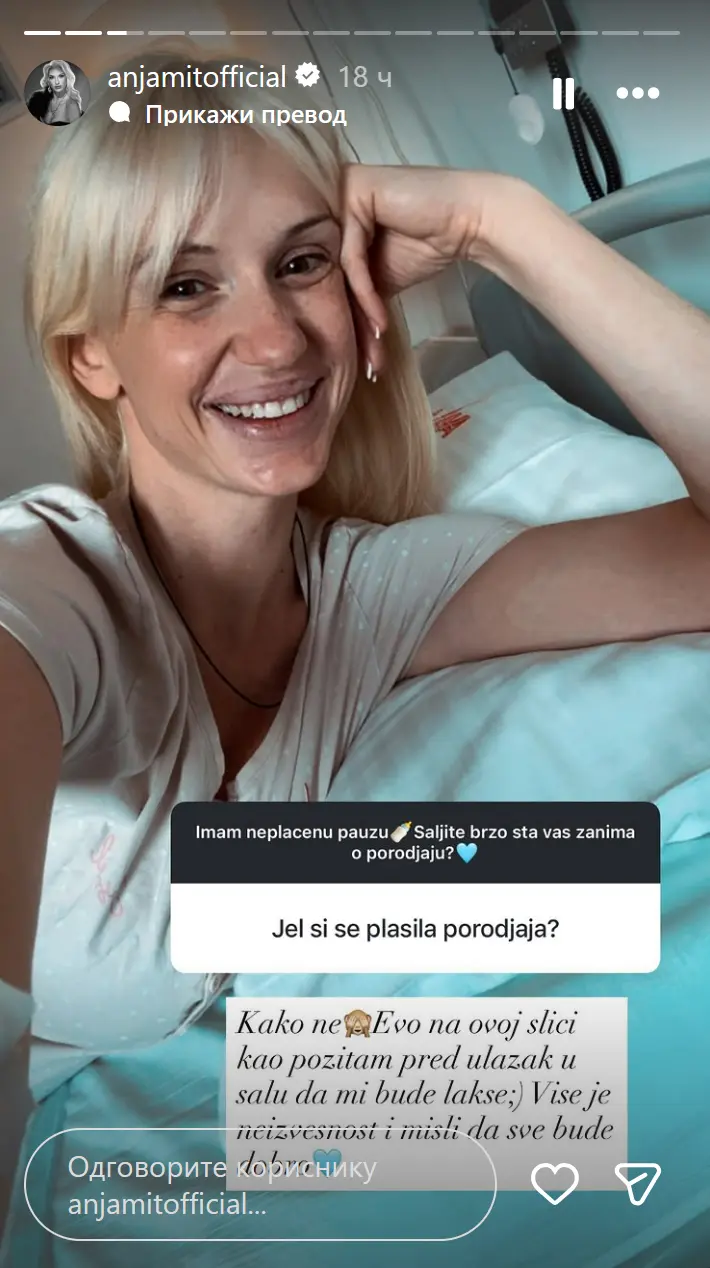Focus the reply to anjamitofficial field
The image size is (710, 1268).
tap(260, 1185)
